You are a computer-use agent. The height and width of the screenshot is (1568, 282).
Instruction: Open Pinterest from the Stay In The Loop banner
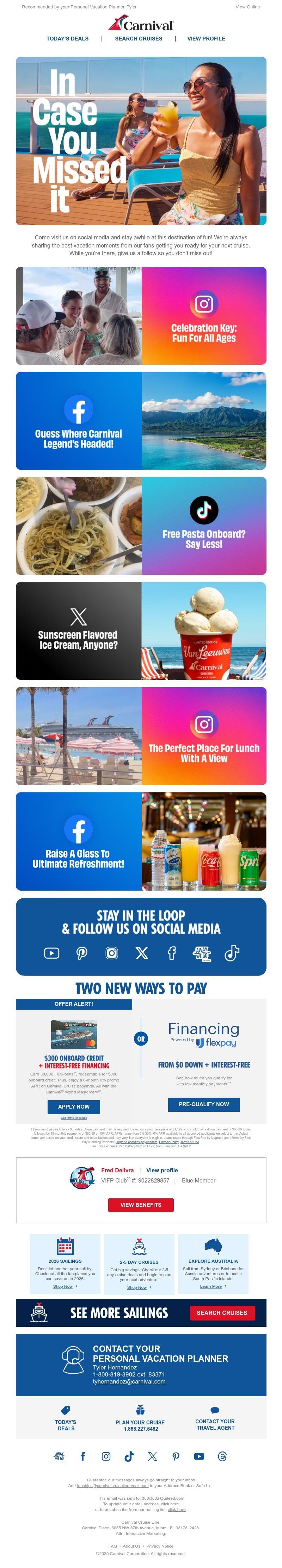pyautogui.click(x=82, y=953)
